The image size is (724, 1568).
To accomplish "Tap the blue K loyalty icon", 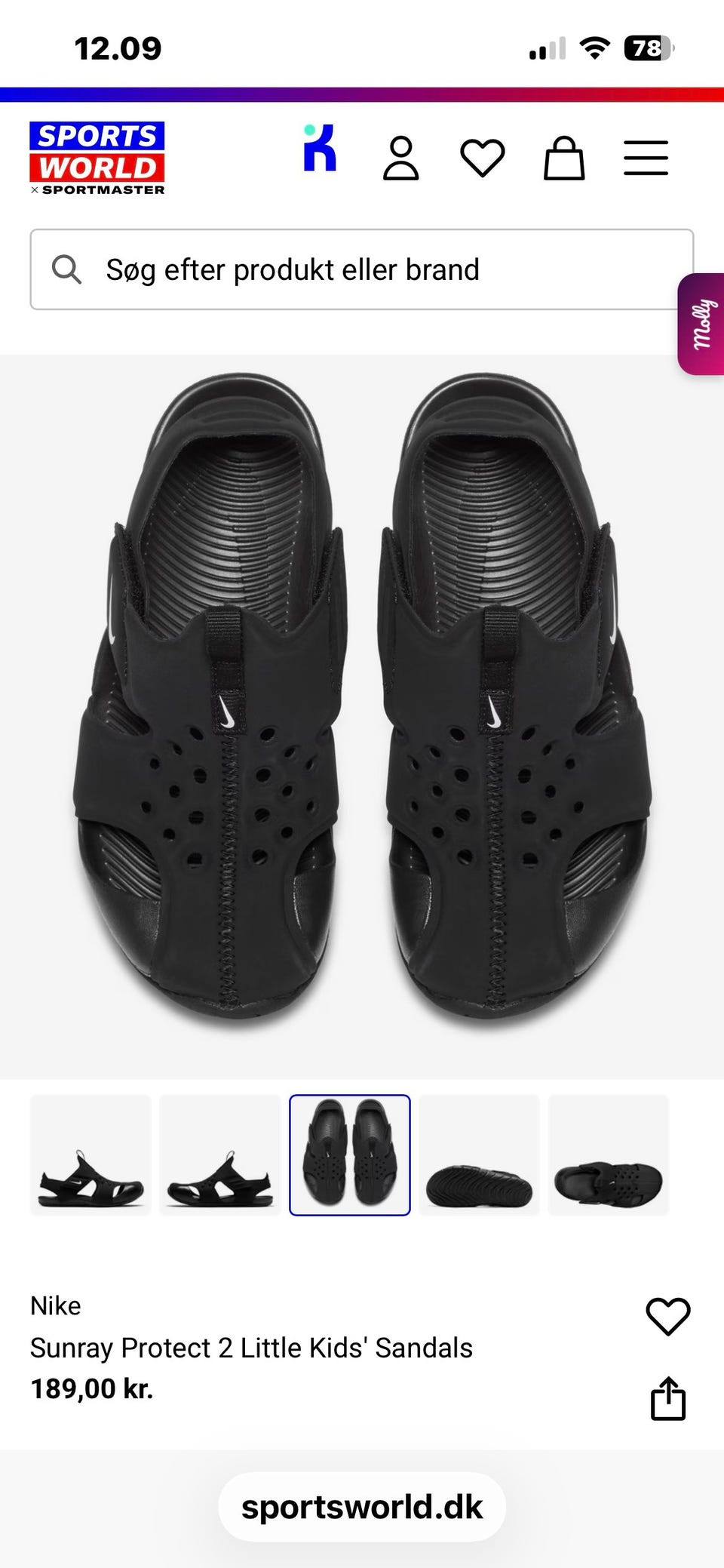I will click(319, 148).
